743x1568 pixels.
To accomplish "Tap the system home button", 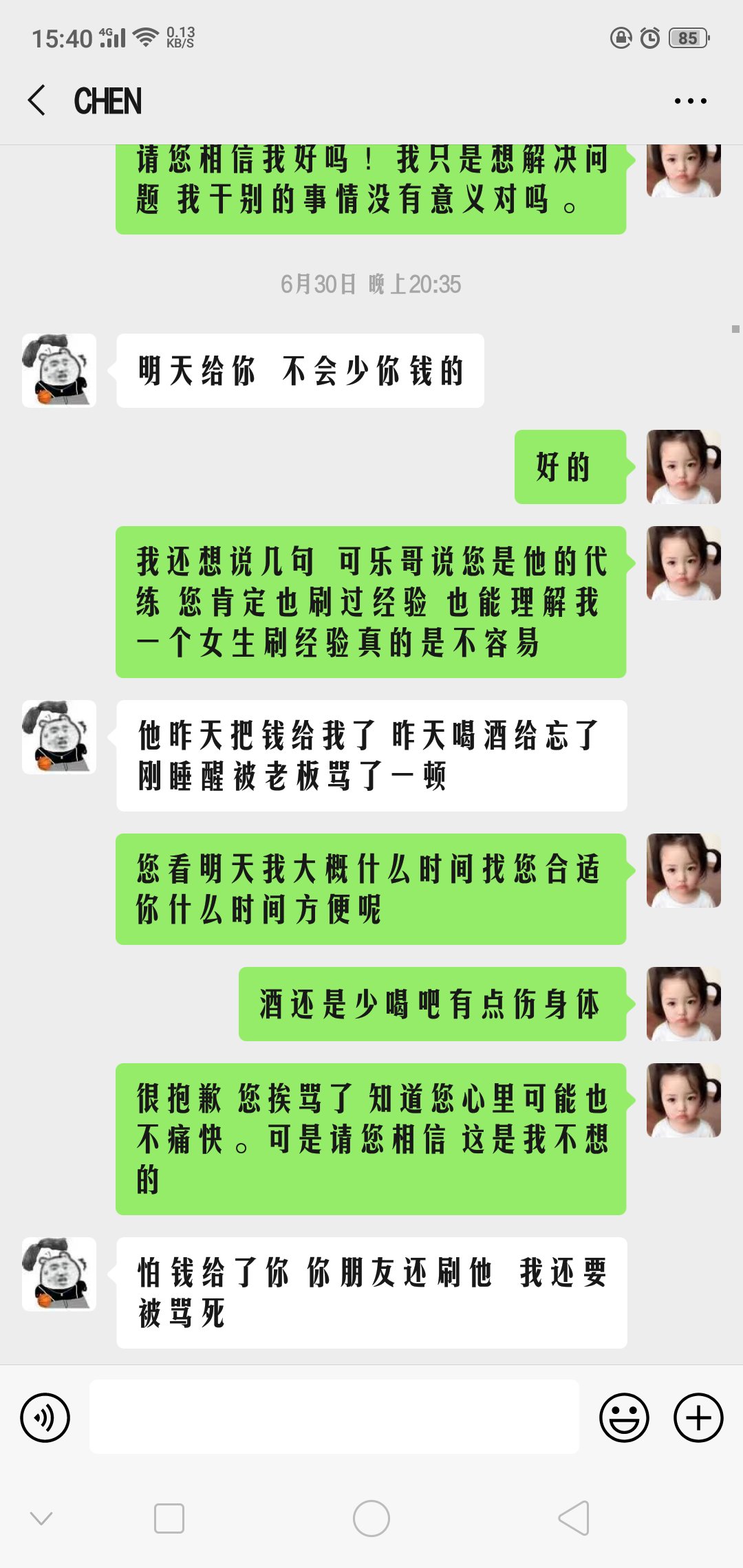I will point(371,1518).
